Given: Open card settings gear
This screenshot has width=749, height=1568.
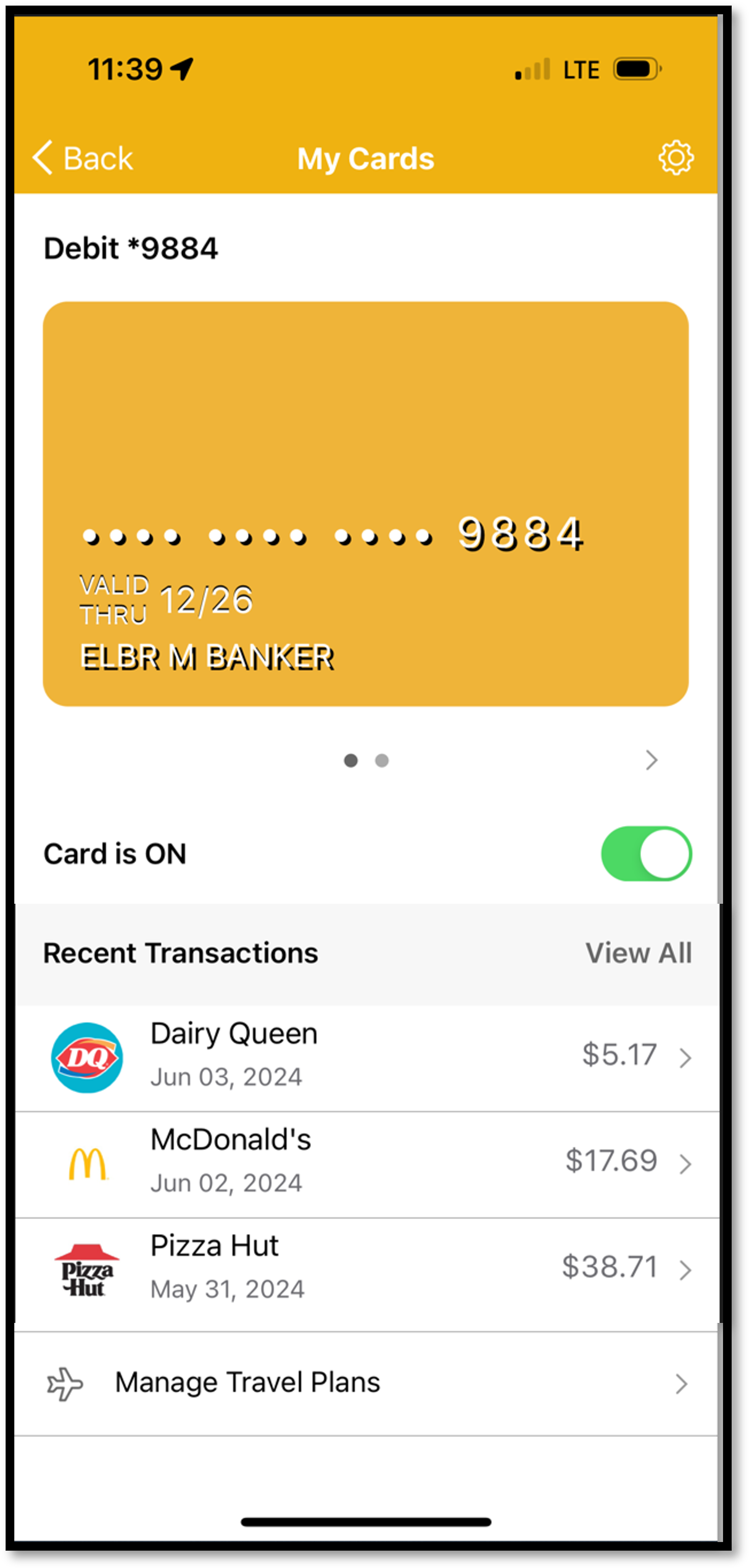Looking at the screenshot, I should 676,158.
